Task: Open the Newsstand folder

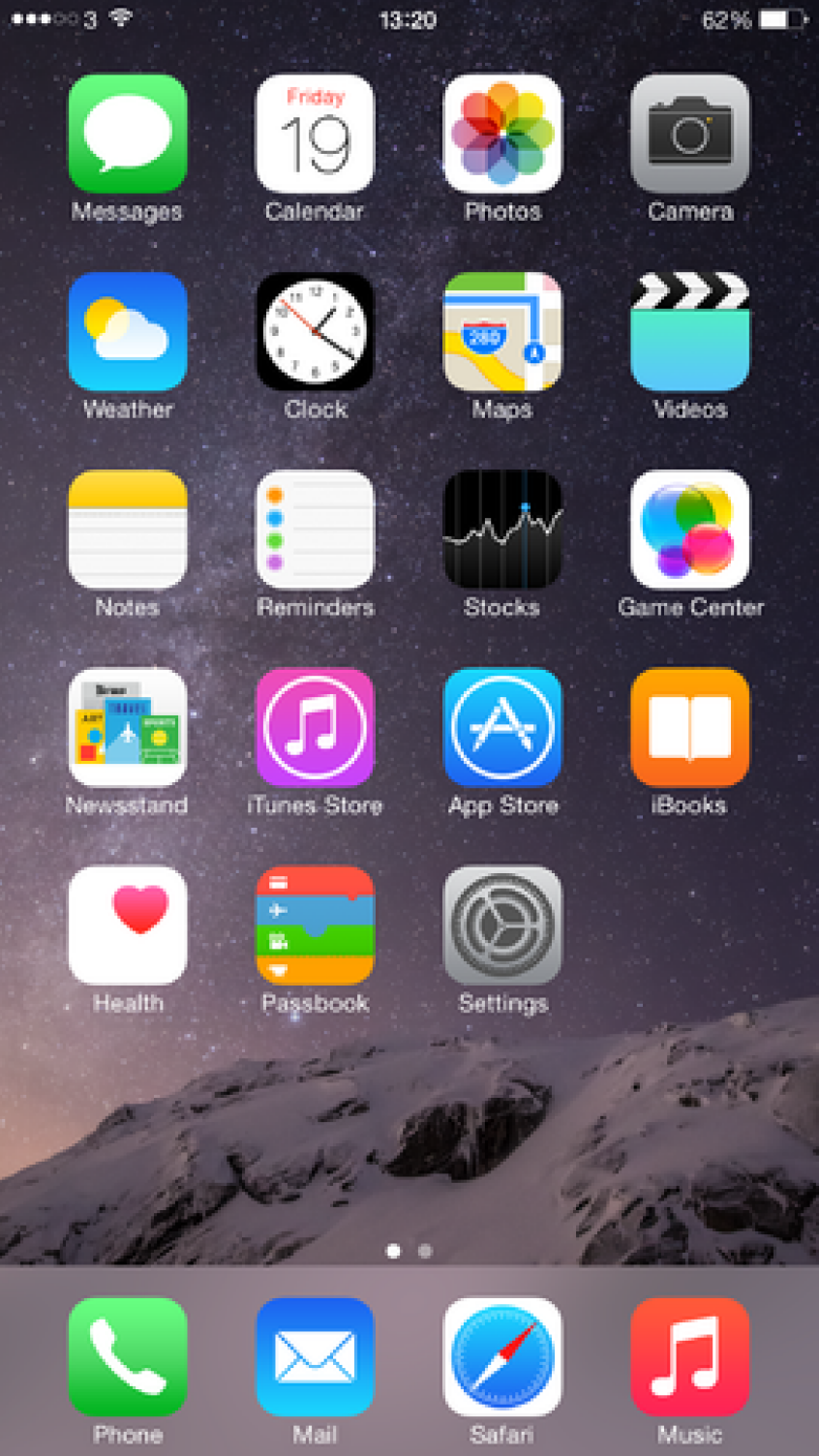Action: click(128, 727)
